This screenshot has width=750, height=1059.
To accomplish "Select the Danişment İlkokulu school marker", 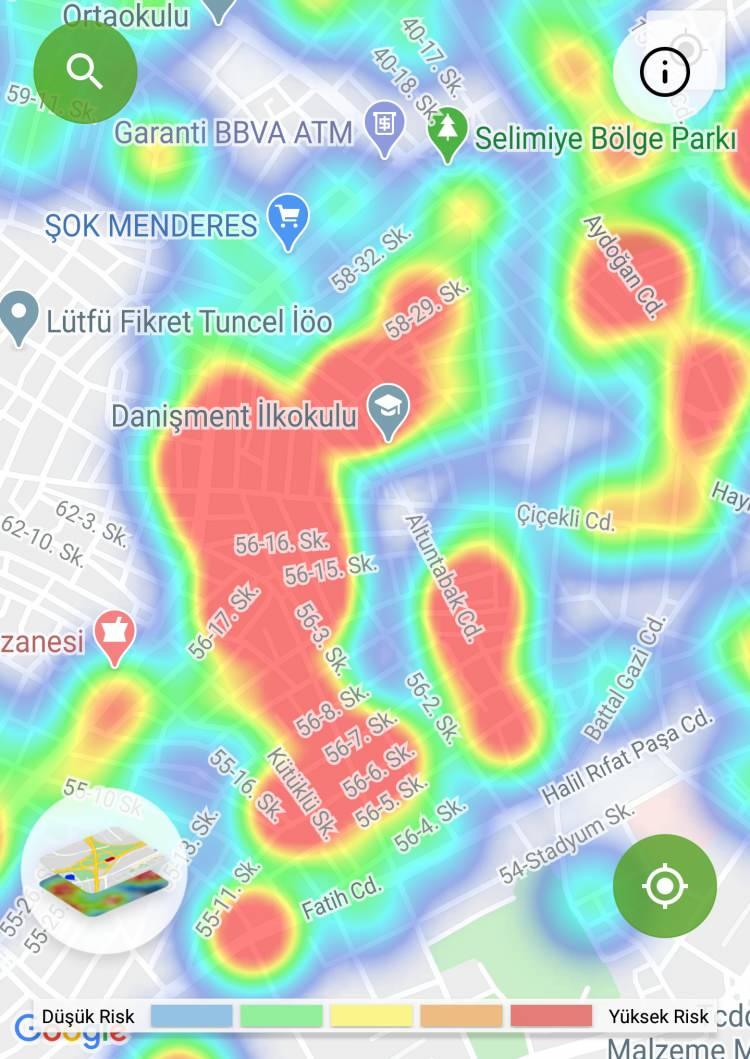I will pos(387,408).
